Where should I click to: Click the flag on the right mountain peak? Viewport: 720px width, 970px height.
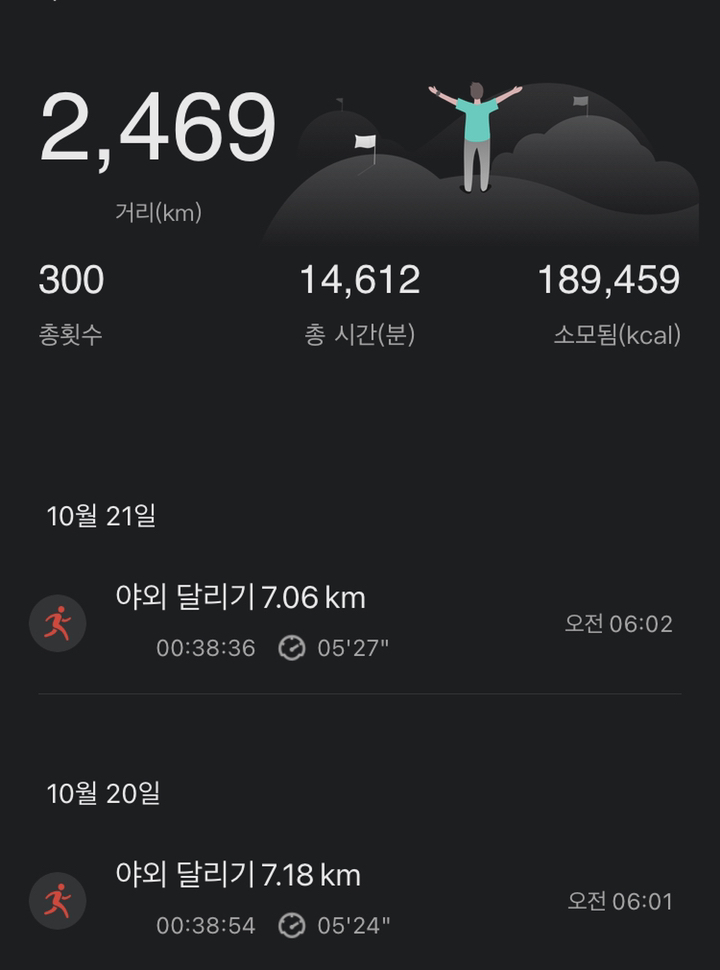580,103
